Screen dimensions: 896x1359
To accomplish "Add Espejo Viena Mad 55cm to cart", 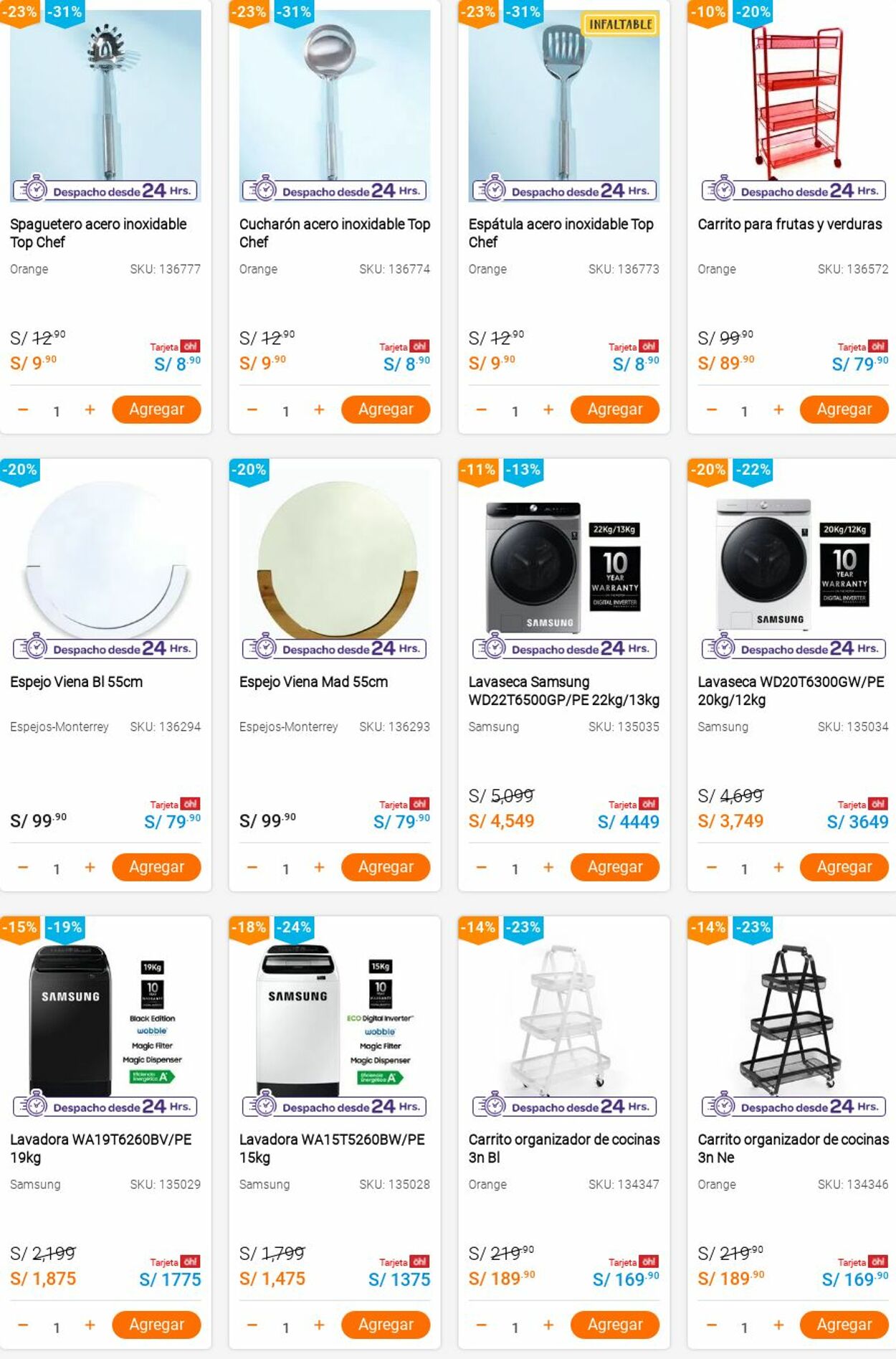I will [x=386, y=867].
